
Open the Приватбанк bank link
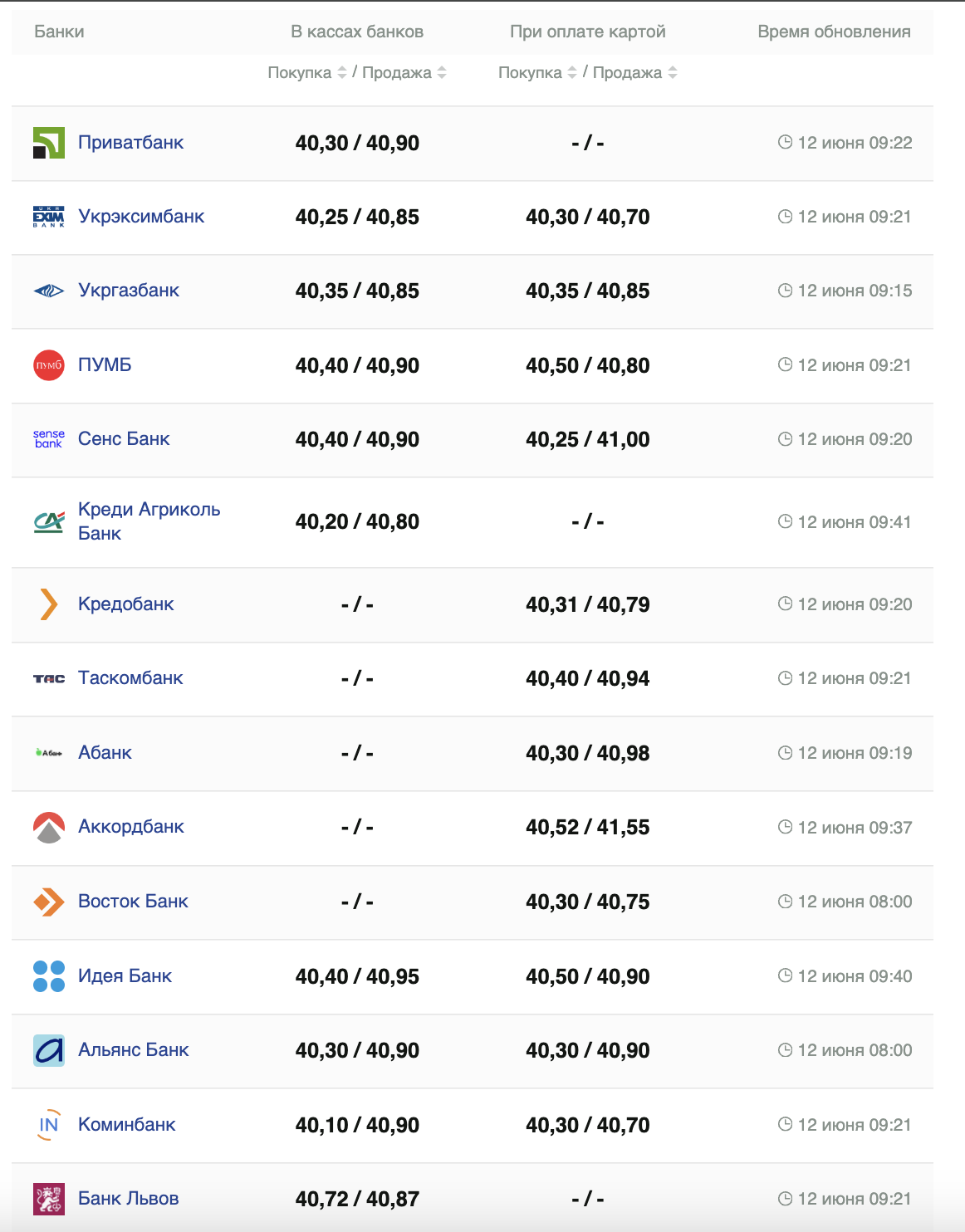tap(130, 143)
